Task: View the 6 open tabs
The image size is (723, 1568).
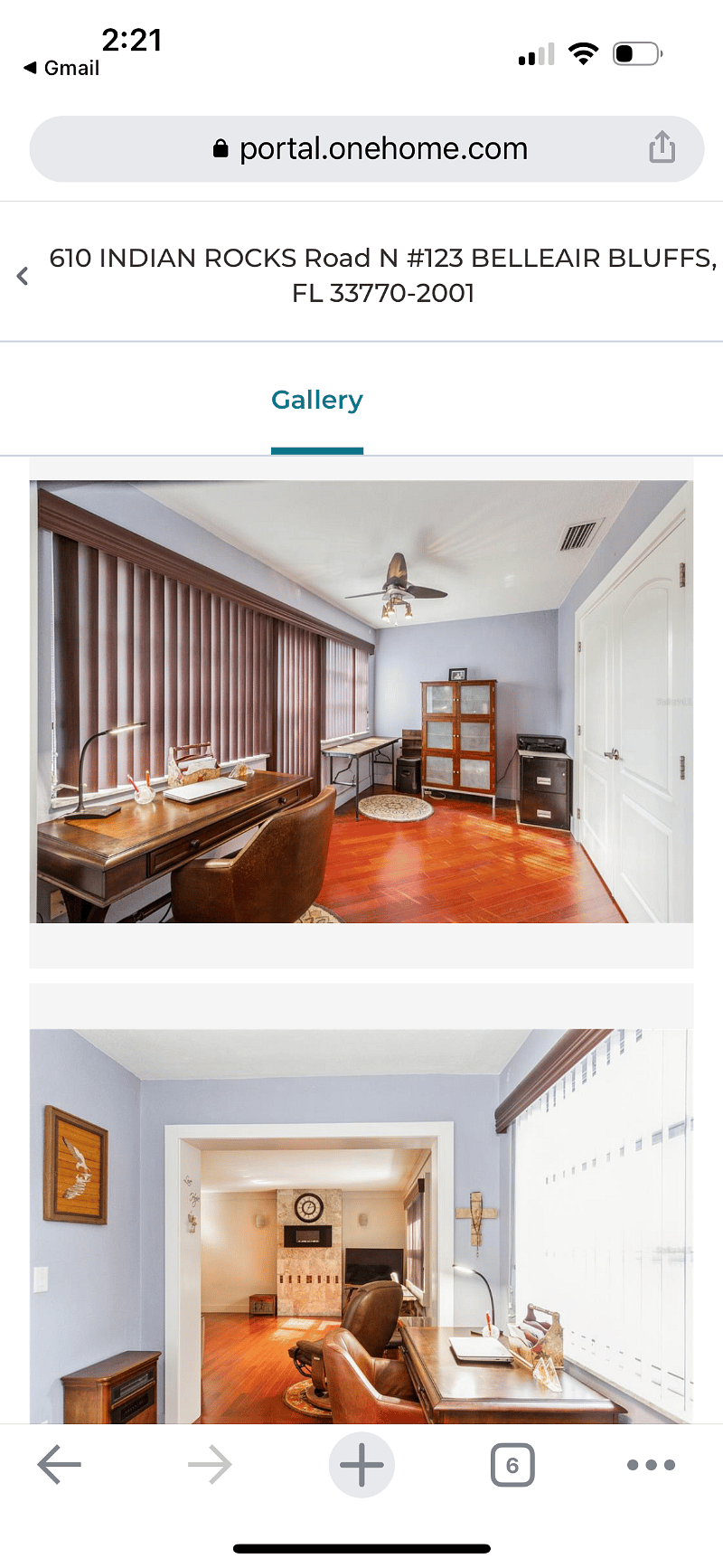Action: pos(512,1465)
